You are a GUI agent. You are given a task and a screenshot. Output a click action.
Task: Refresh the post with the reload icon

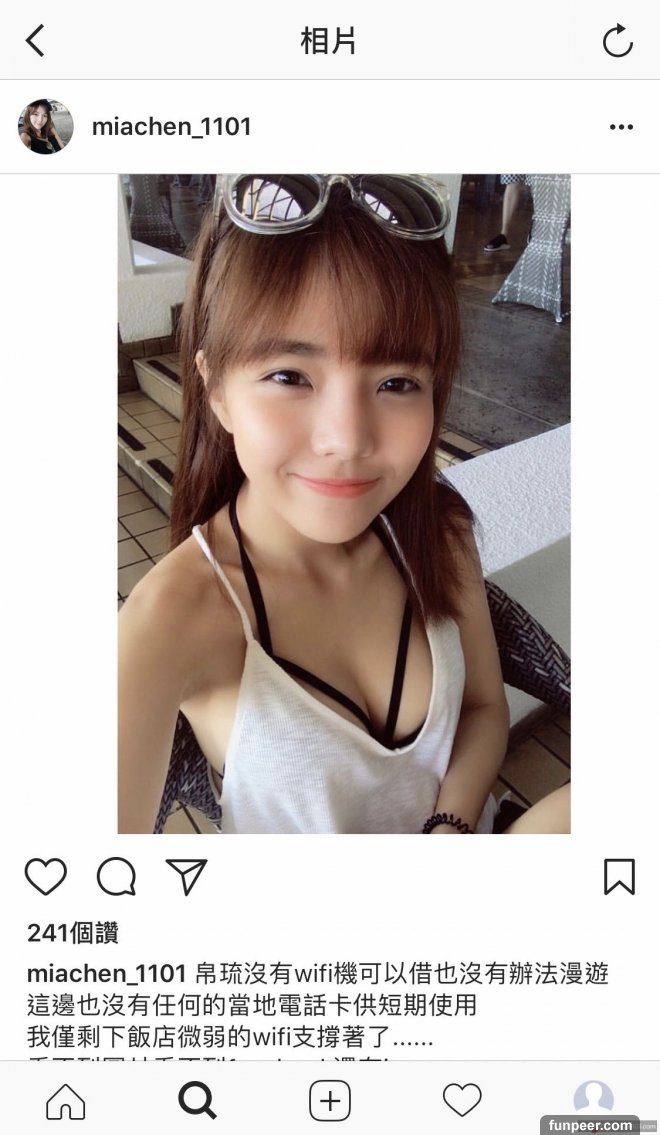pos(617,41)
